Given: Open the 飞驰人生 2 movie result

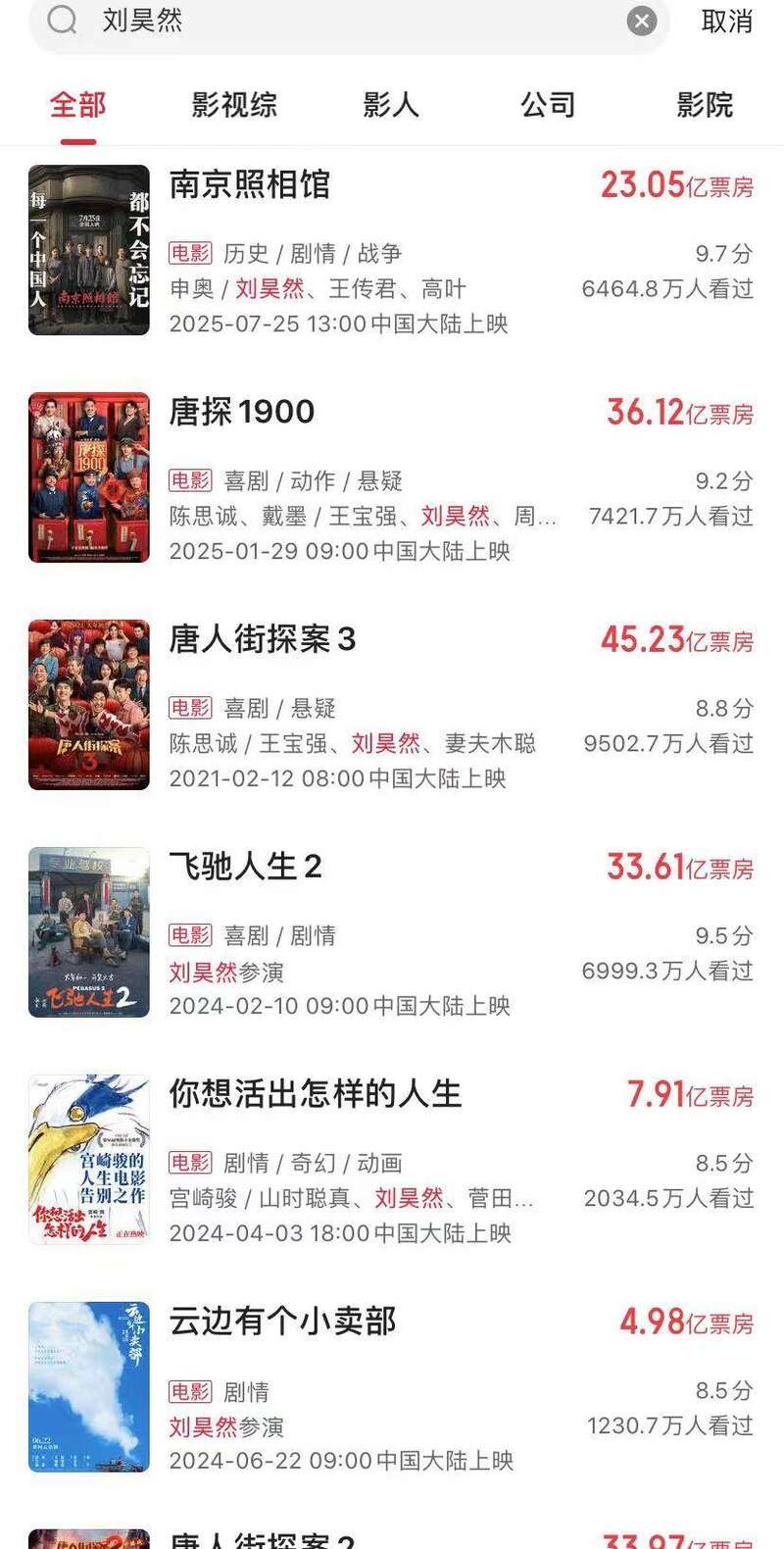Looking at the screenshot, I should (392, 933).
